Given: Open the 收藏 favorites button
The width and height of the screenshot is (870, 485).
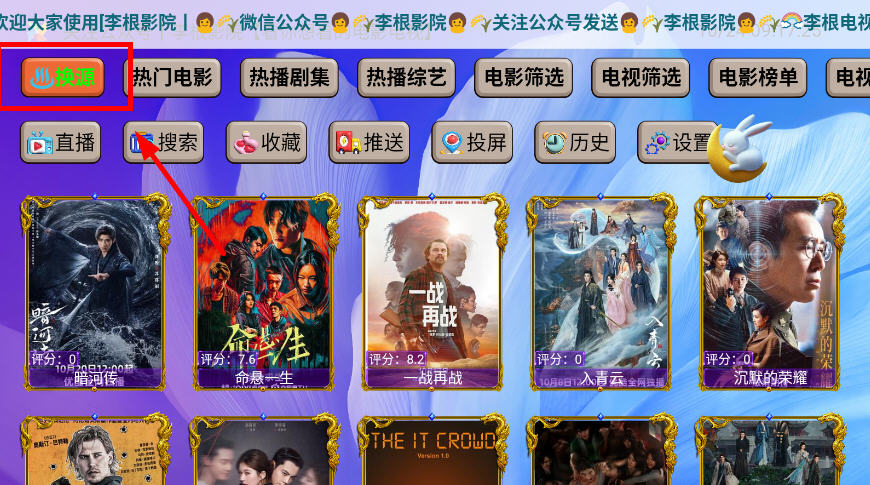Looking at the screenshot, I should (x=266, y=143).
